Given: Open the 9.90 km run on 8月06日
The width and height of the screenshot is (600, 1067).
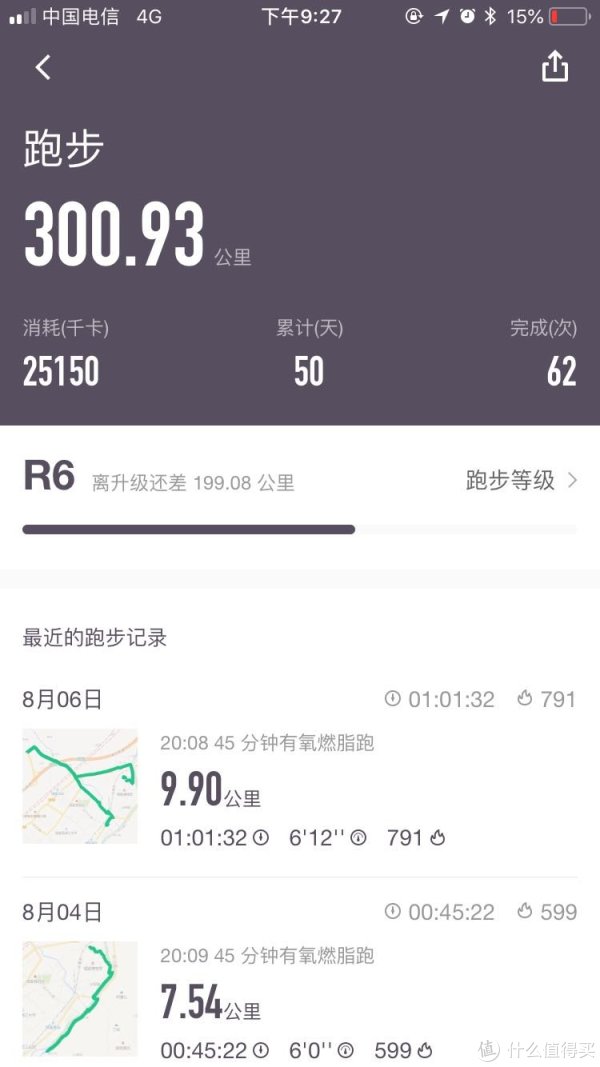Looking at the screenshot, I should [x=300, y=787].
